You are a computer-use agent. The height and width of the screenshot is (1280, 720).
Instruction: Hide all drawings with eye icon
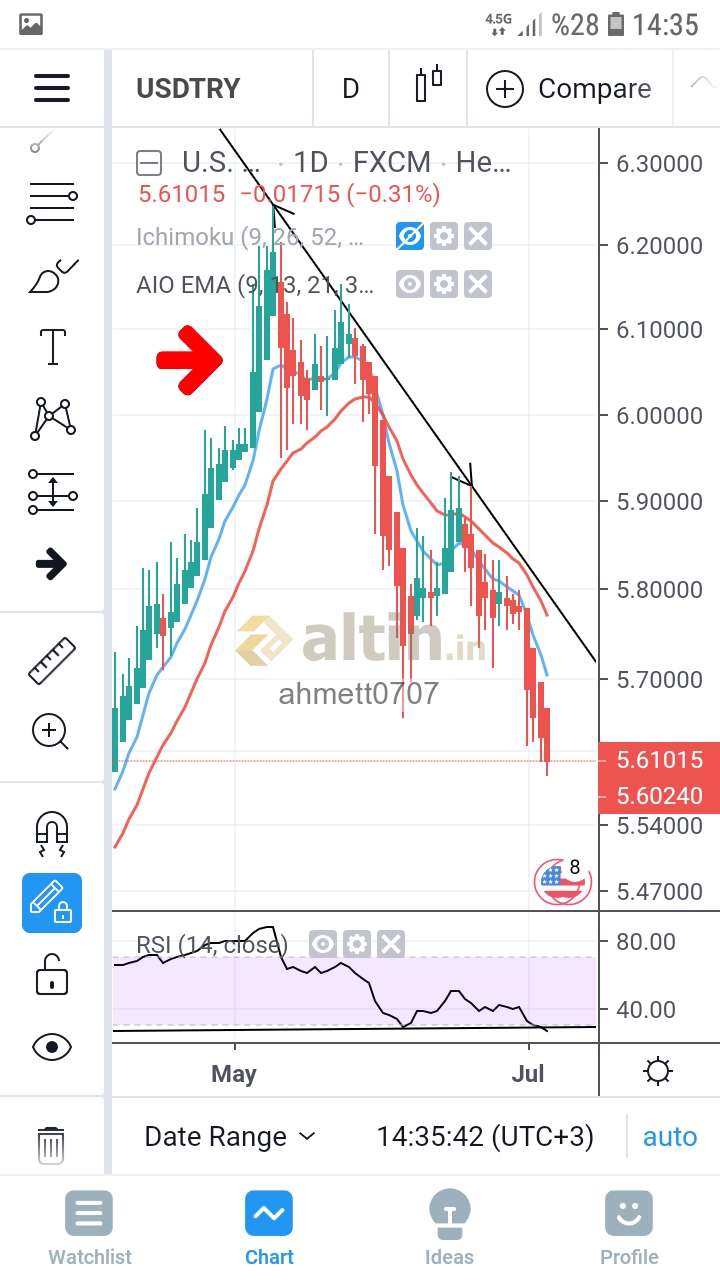click(x=52, y=1047)
